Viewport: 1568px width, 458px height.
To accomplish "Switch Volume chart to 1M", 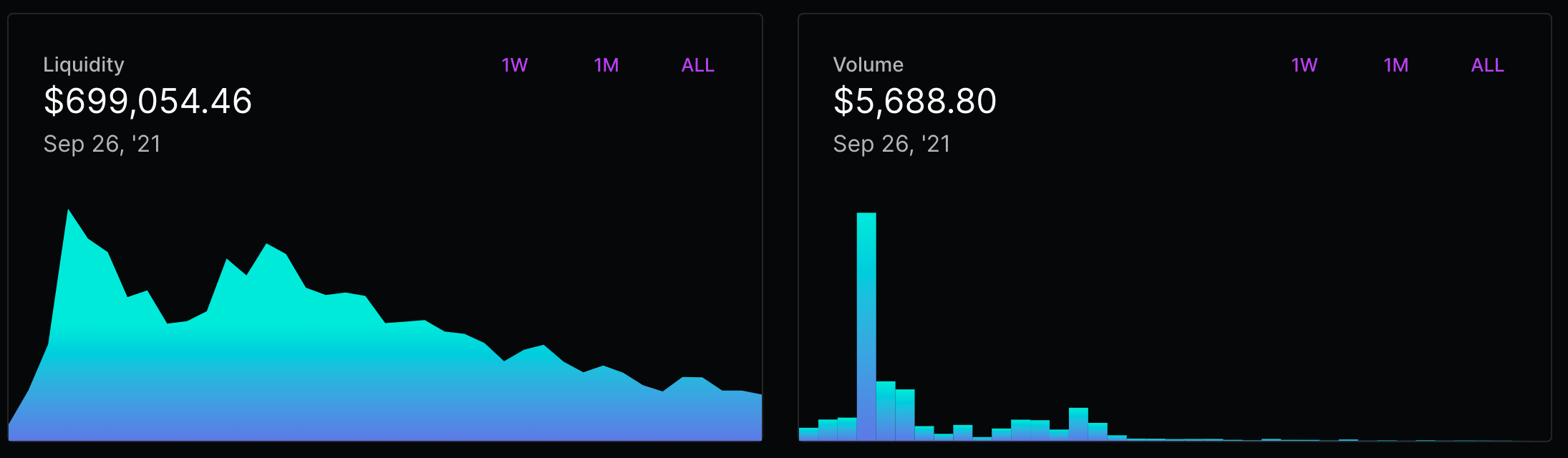I will coord(1395,65).
